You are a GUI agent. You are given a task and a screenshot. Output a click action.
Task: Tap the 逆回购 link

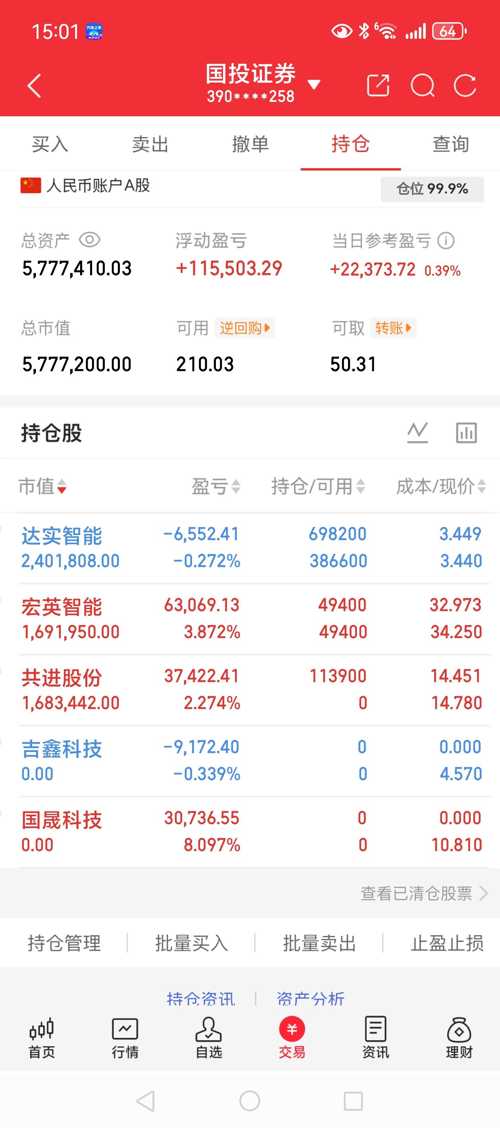click(x=245, y=329)
